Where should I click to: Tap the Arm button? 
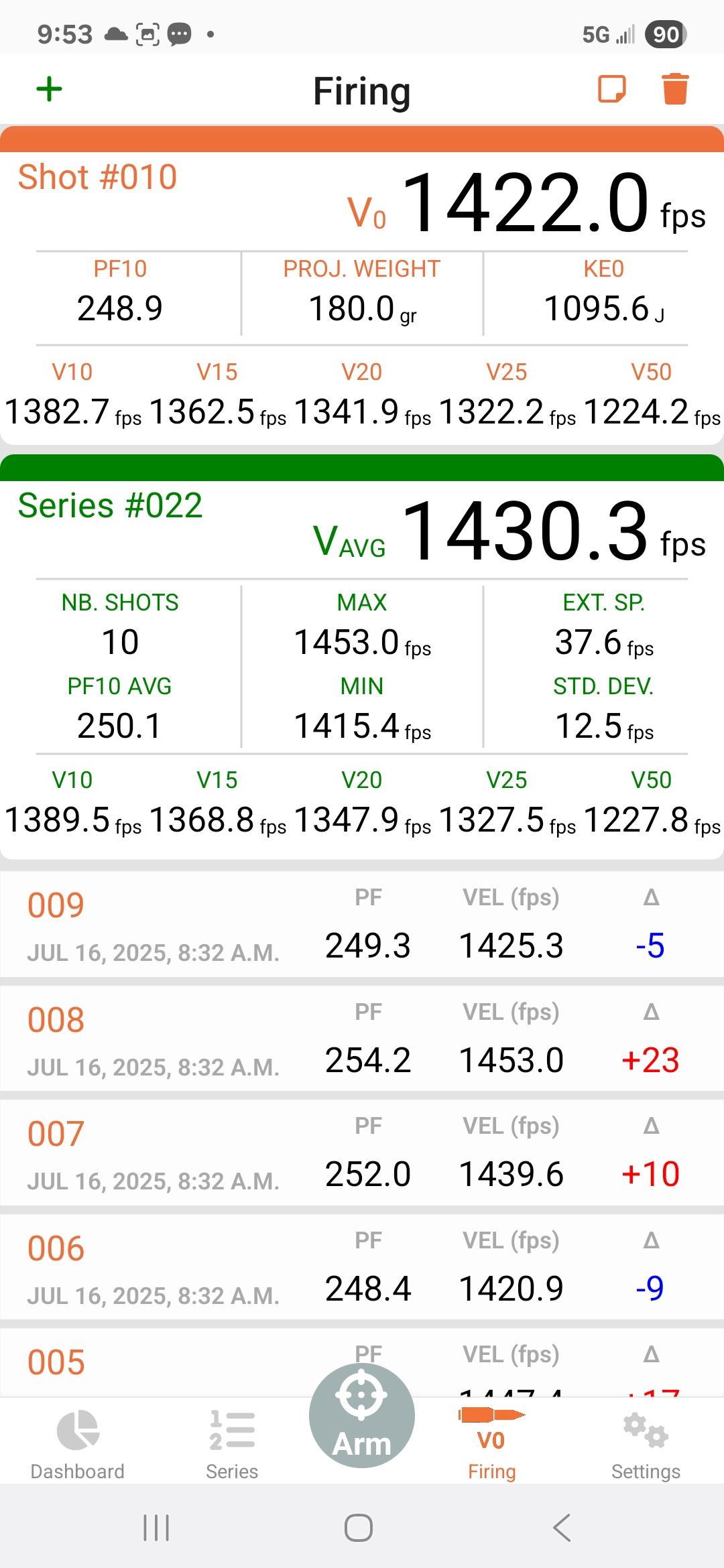pyautogui.click(x=362, y=1415)
